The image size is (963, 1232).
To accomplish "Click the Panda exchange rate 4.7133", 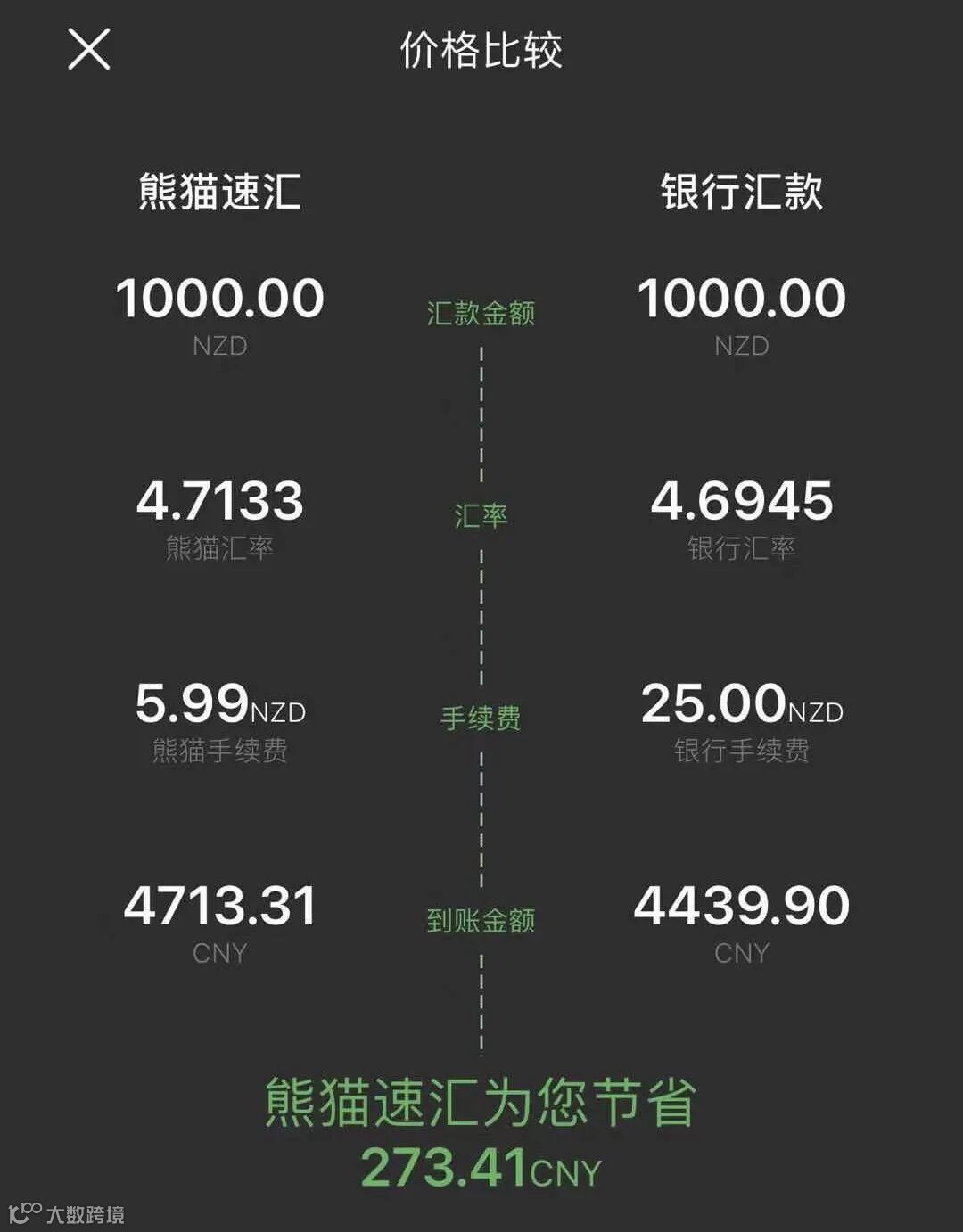I will coord(218,502).
